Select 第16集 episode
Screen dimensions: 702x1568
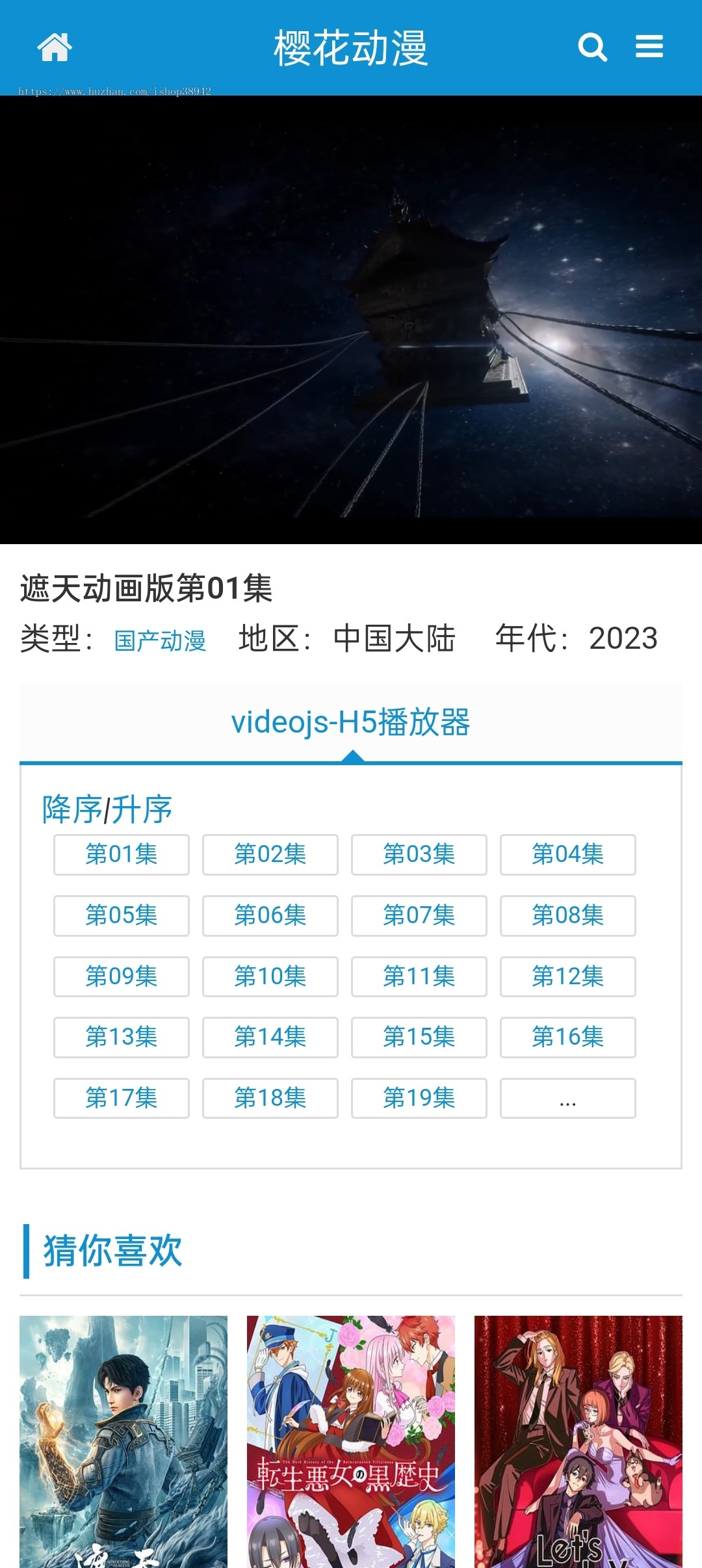coord(567,1038)
